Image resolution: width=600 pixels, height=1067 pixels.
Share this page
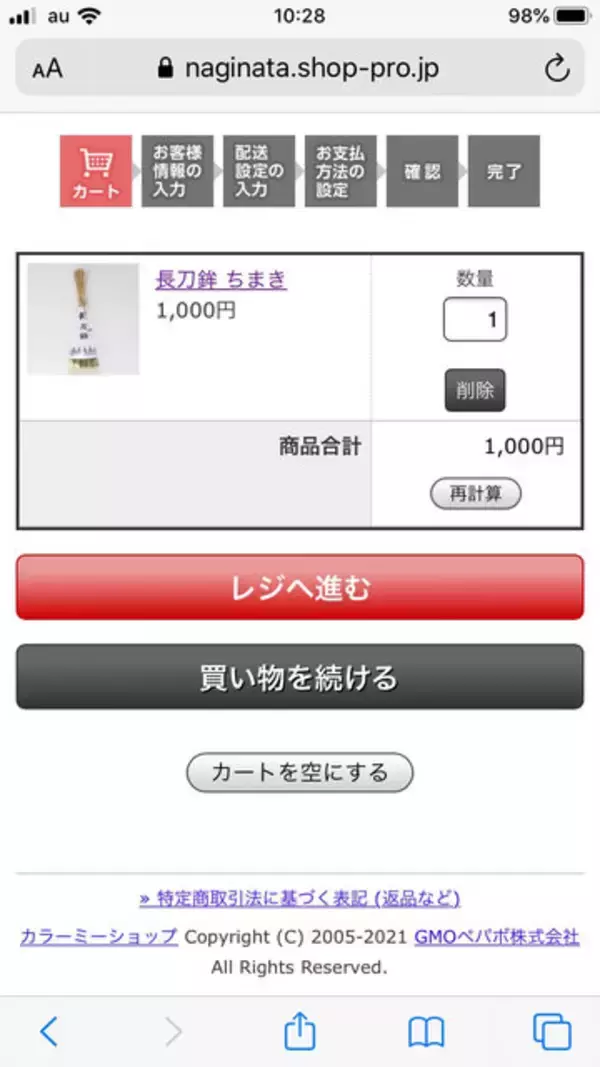300,1031
